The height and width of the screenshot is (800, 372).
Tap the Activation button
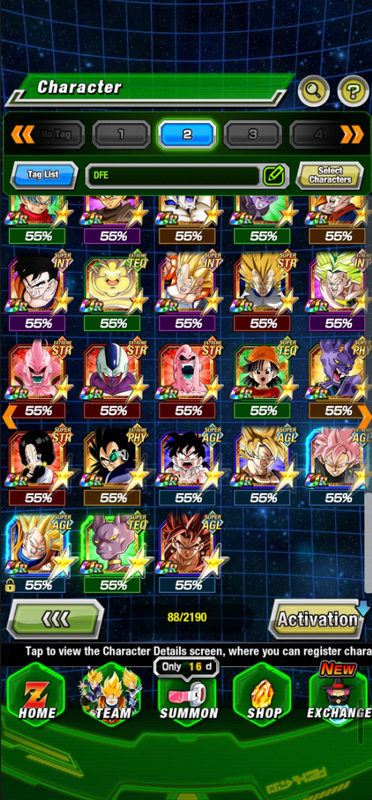(x=317, y=619)
